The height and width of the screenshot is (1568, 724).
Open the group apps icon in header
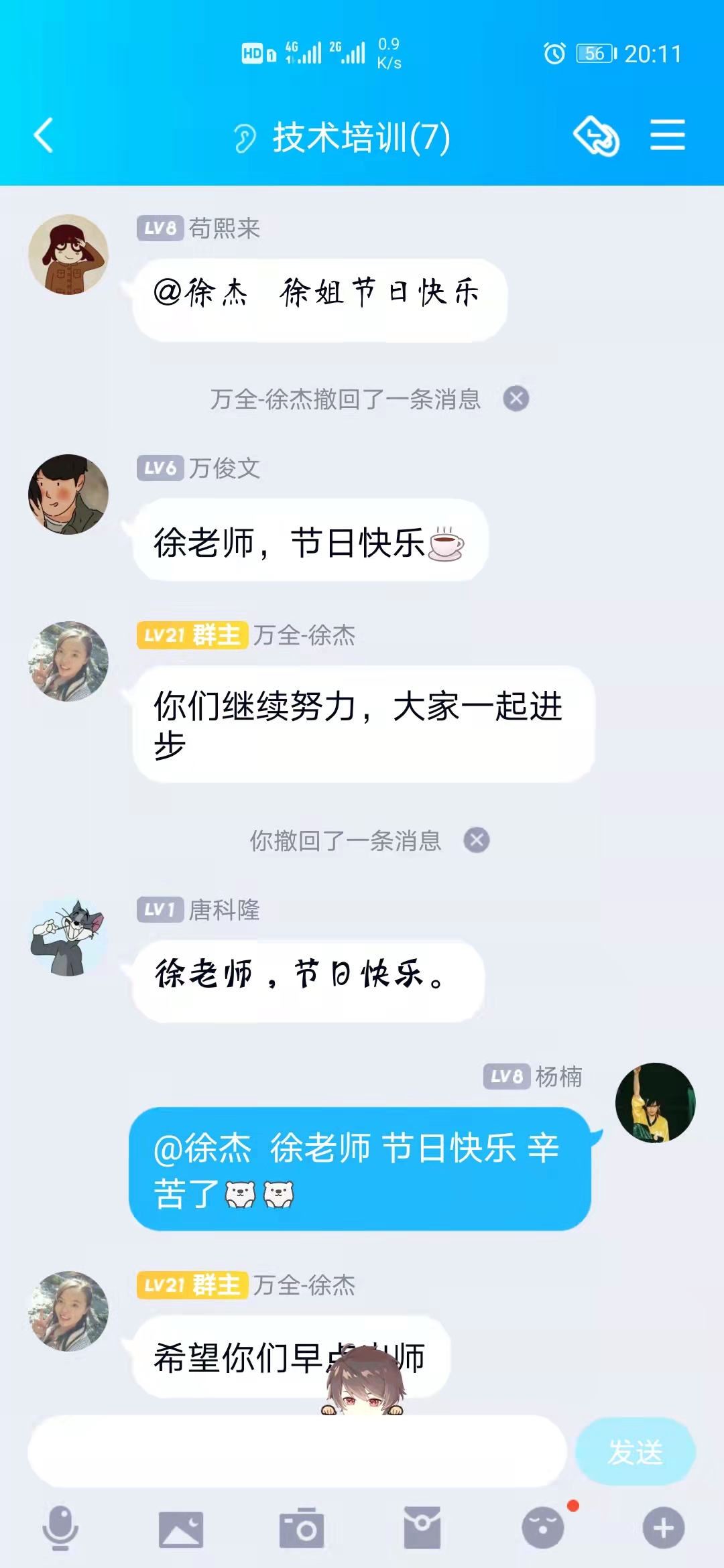(x=596, y=136)
